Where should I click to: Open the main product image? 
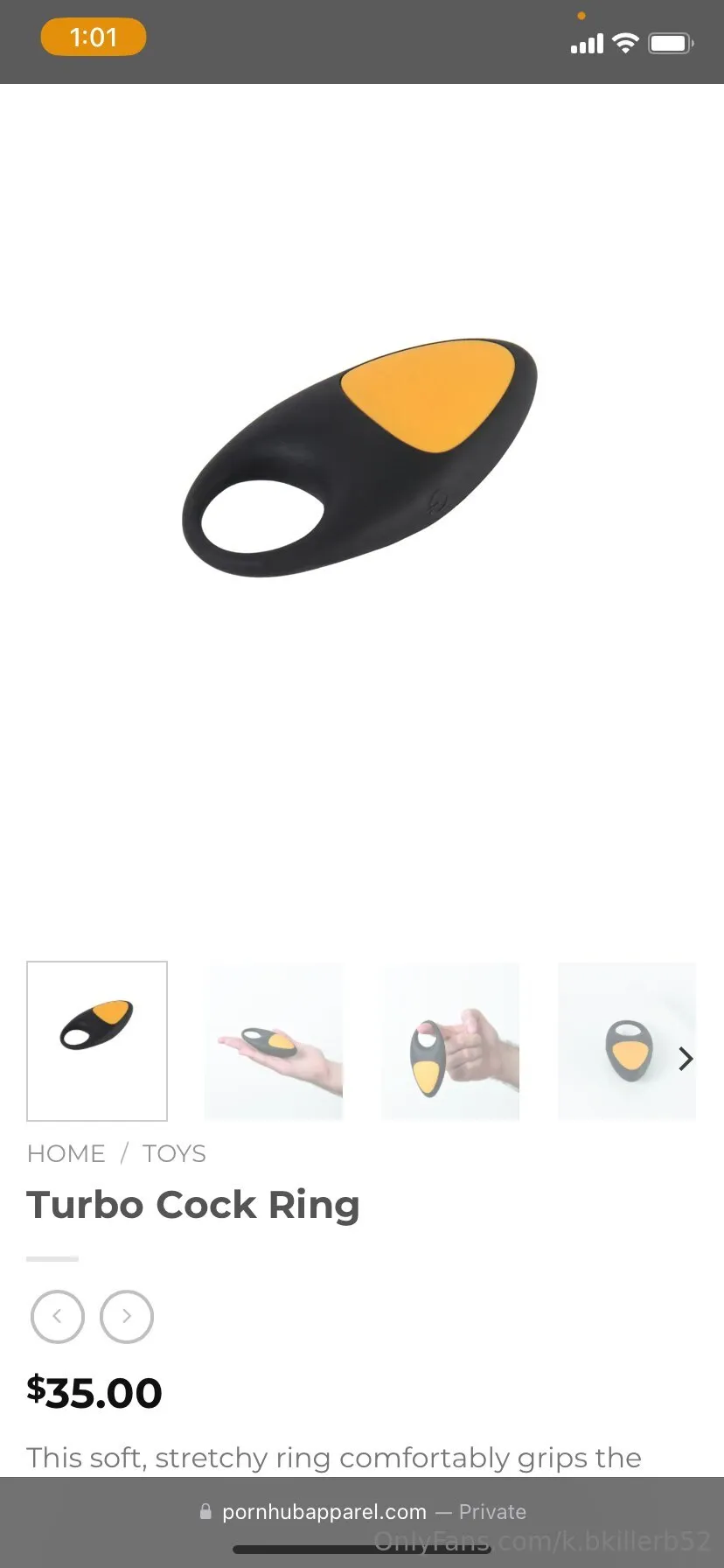(x=360, y=457)
